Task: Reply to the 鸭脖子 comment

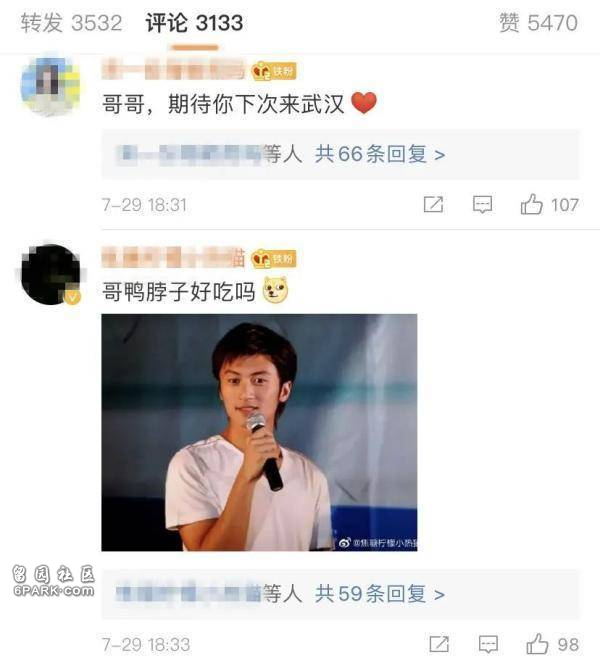Action: pos(487,643)
